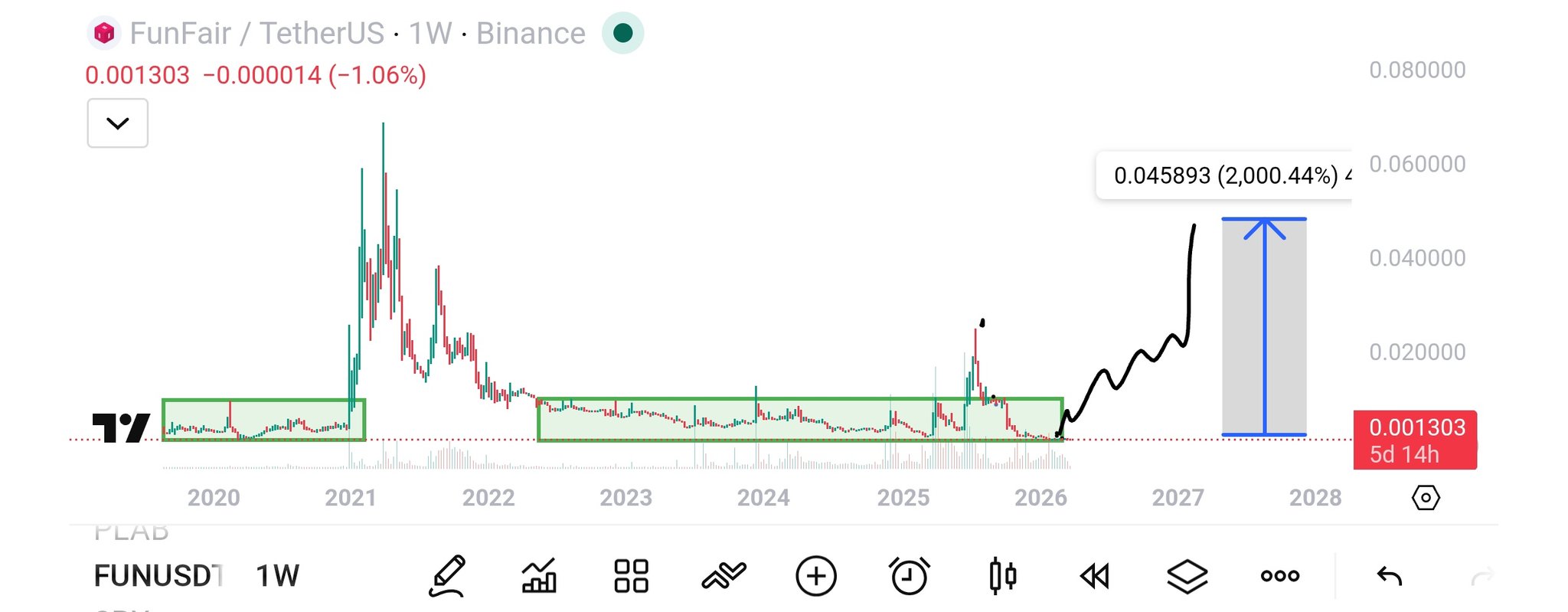This screenshot has width=1568, height=612.
Task: Change the candlestick chart type
Action: 1002,576
